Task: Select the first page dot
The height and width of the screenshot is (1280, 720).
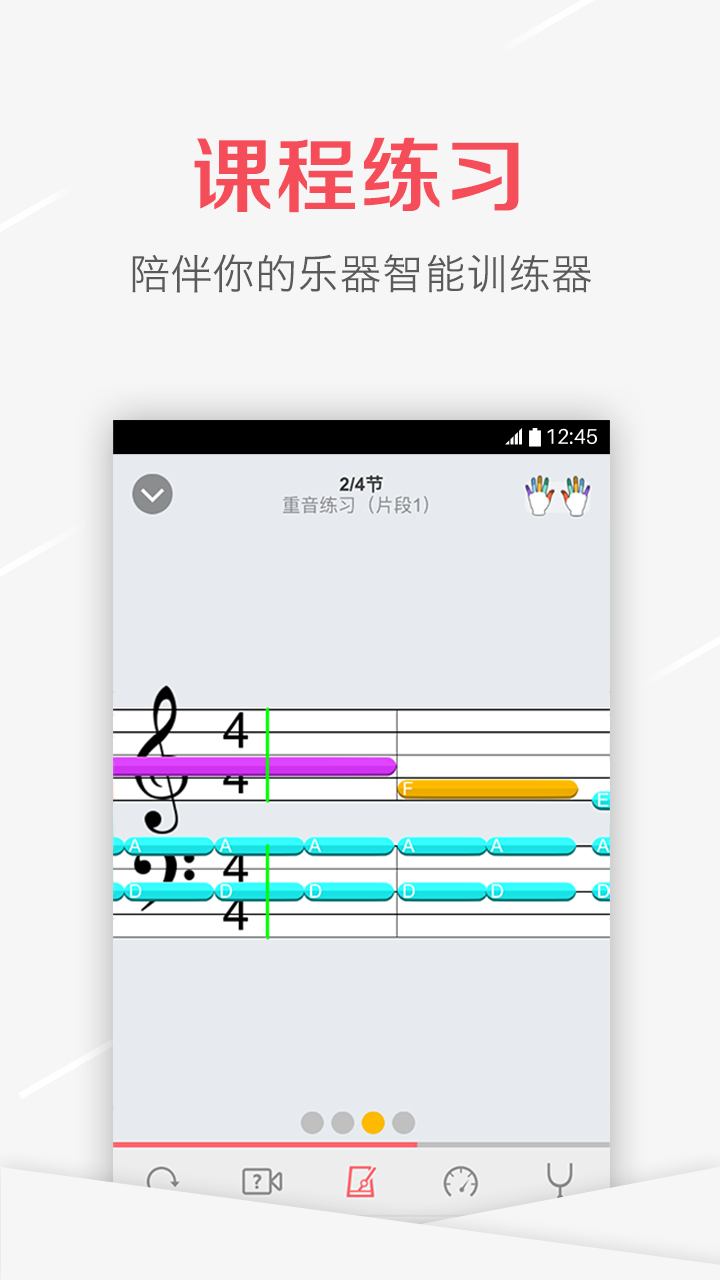Action: (310, 1121)
